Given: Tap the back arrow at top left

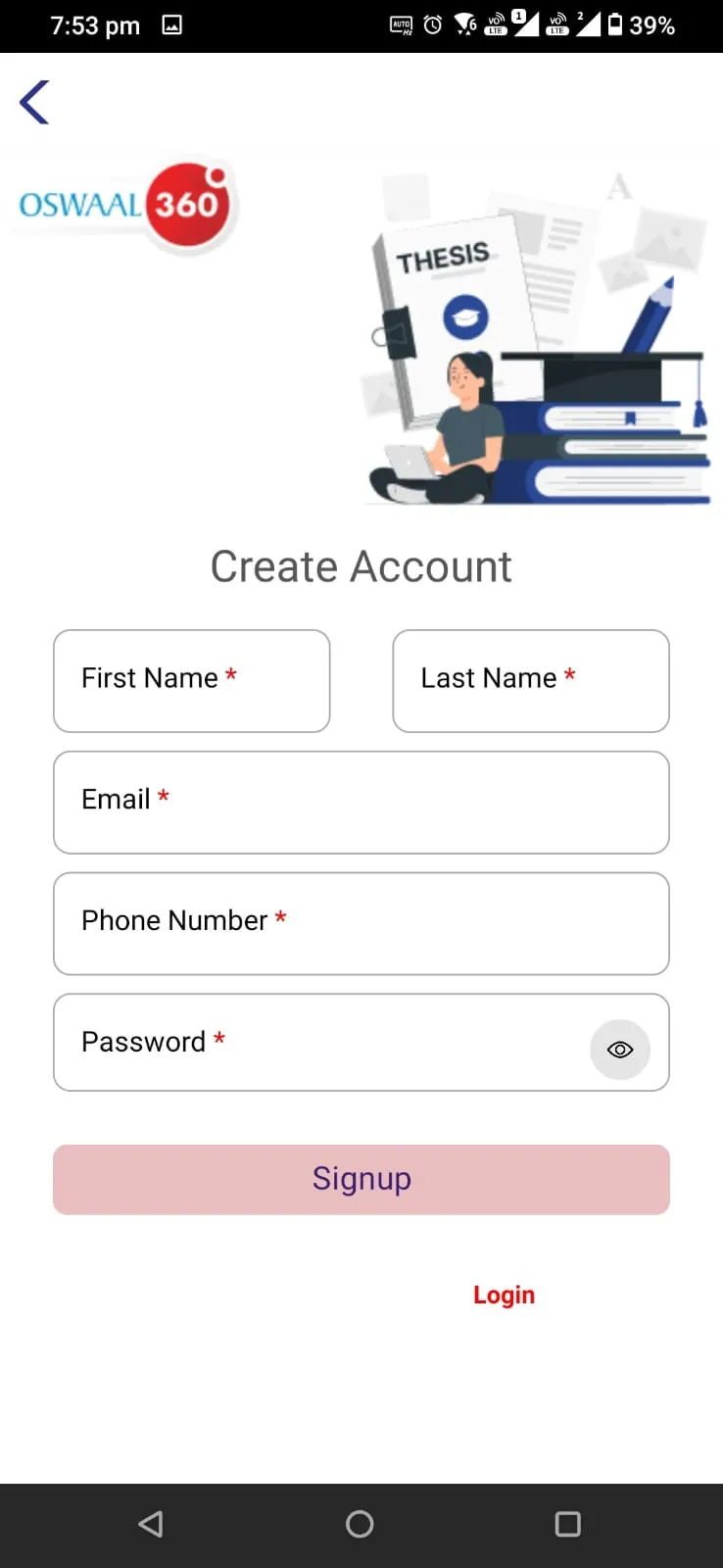Looking at the screenshot, I should point(34,101).
